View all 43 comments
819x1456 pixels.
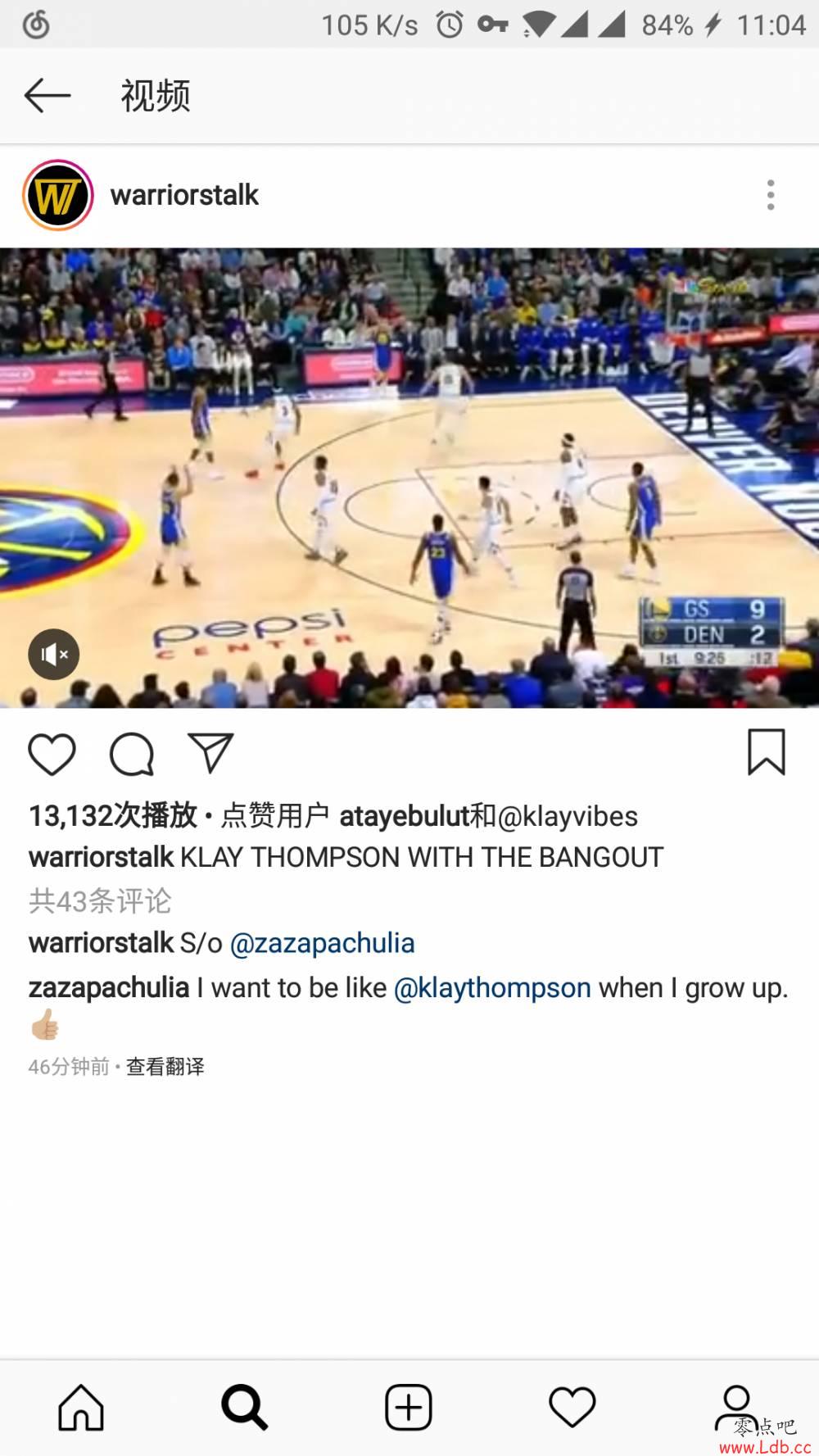click(100, 900)
